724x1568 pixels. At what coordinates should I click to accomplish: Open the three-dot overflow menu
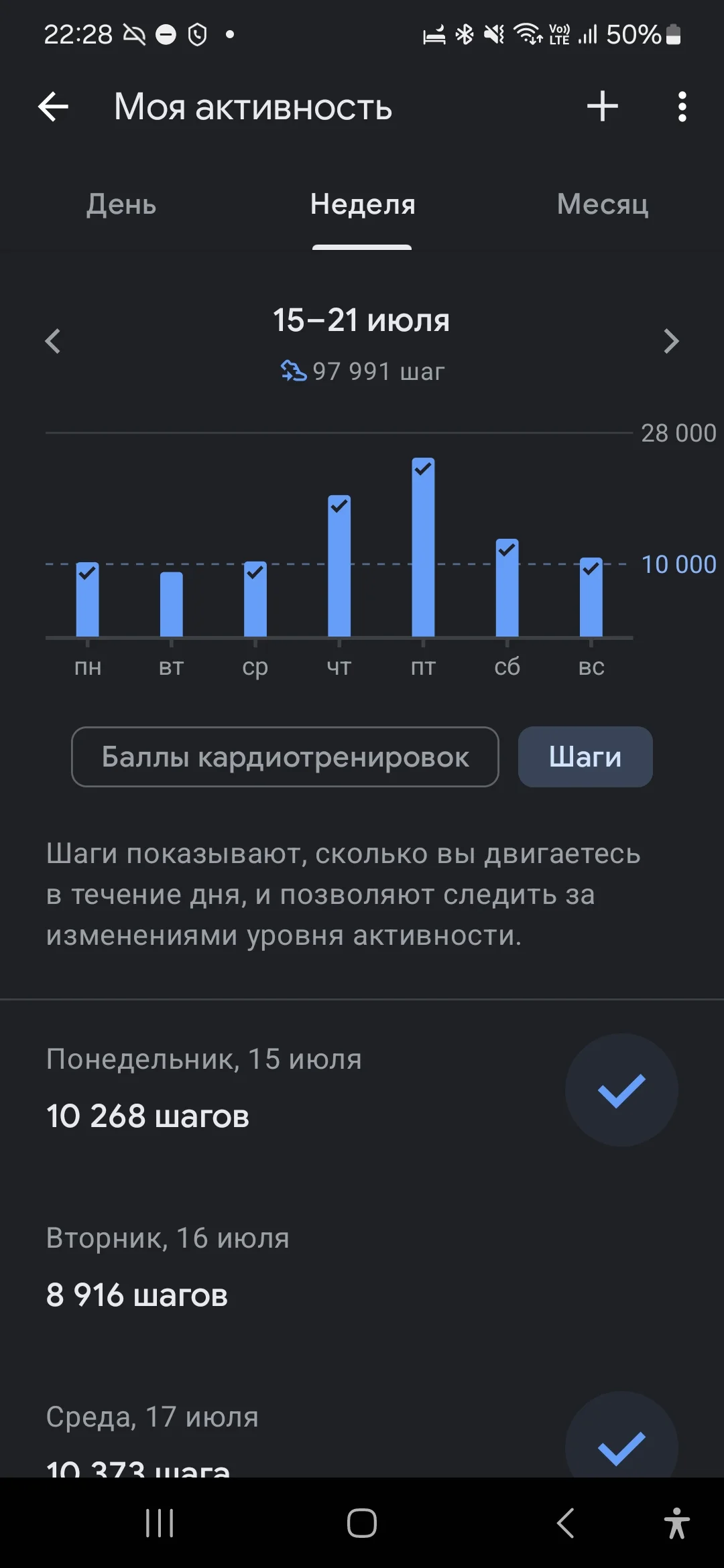click(x=682, y=107)
